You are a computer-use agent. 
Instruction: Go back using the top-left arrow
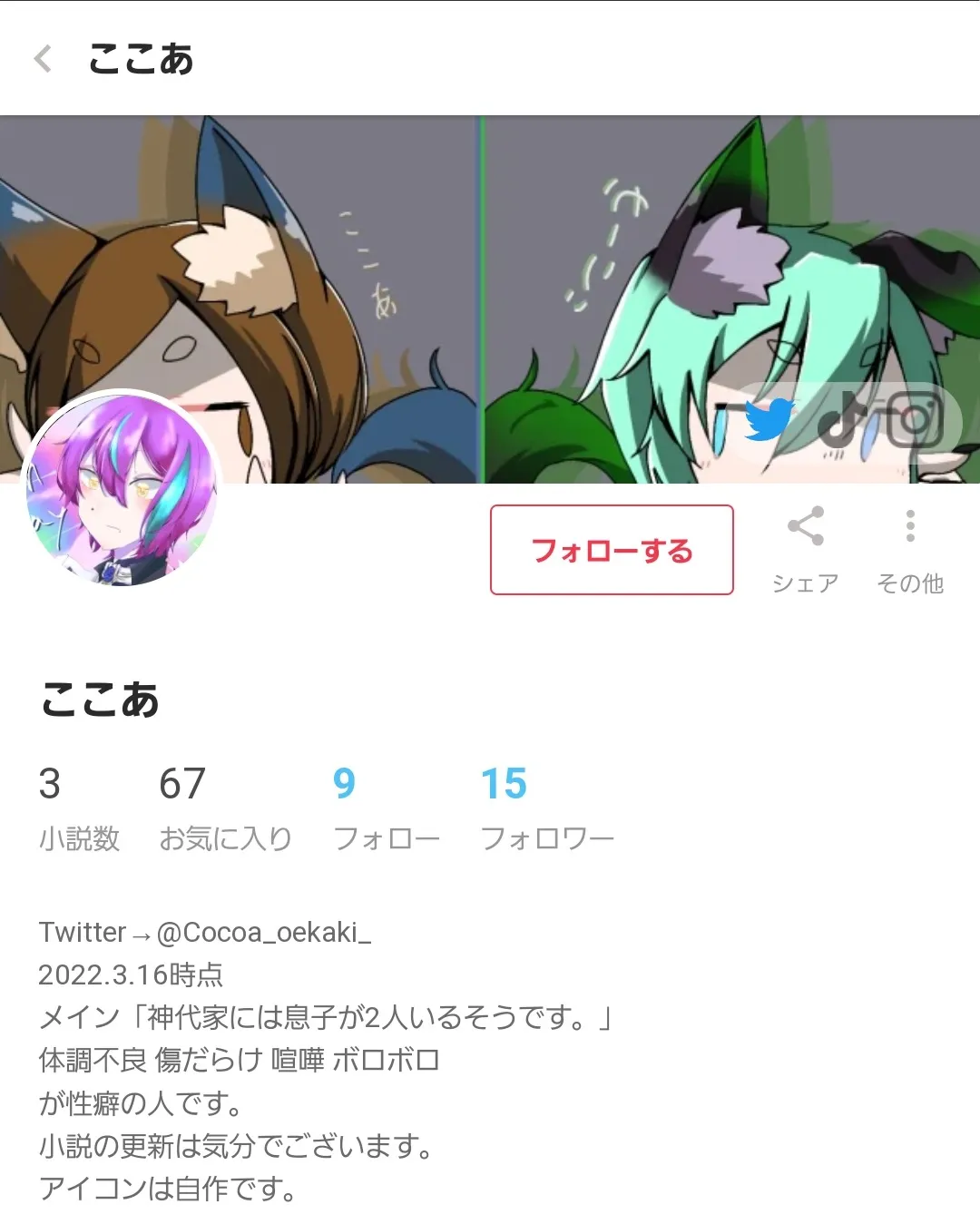(43, 60)
